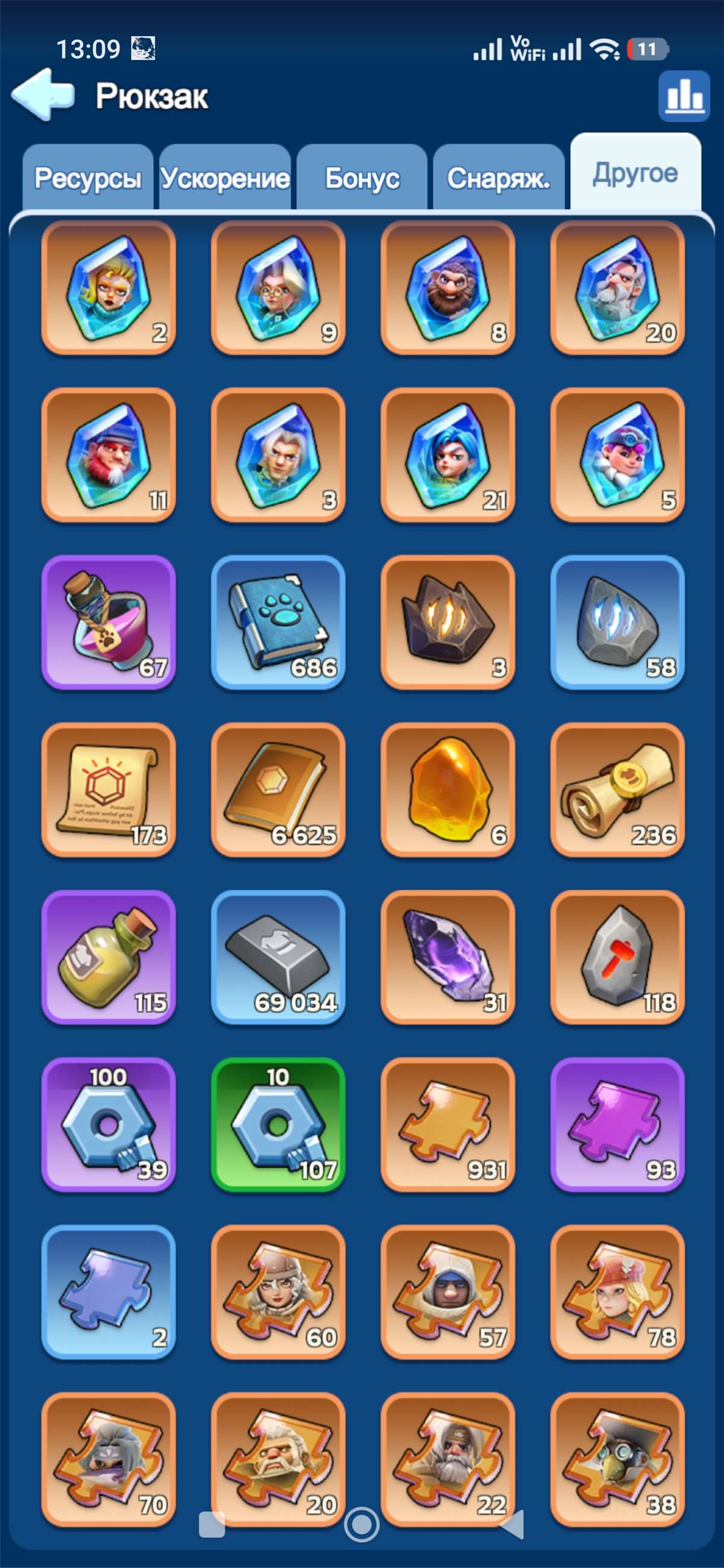This screenshot has width=724, height=1568.
Task: Select the sealed scroll item with 236
Action: pos(617,790)
